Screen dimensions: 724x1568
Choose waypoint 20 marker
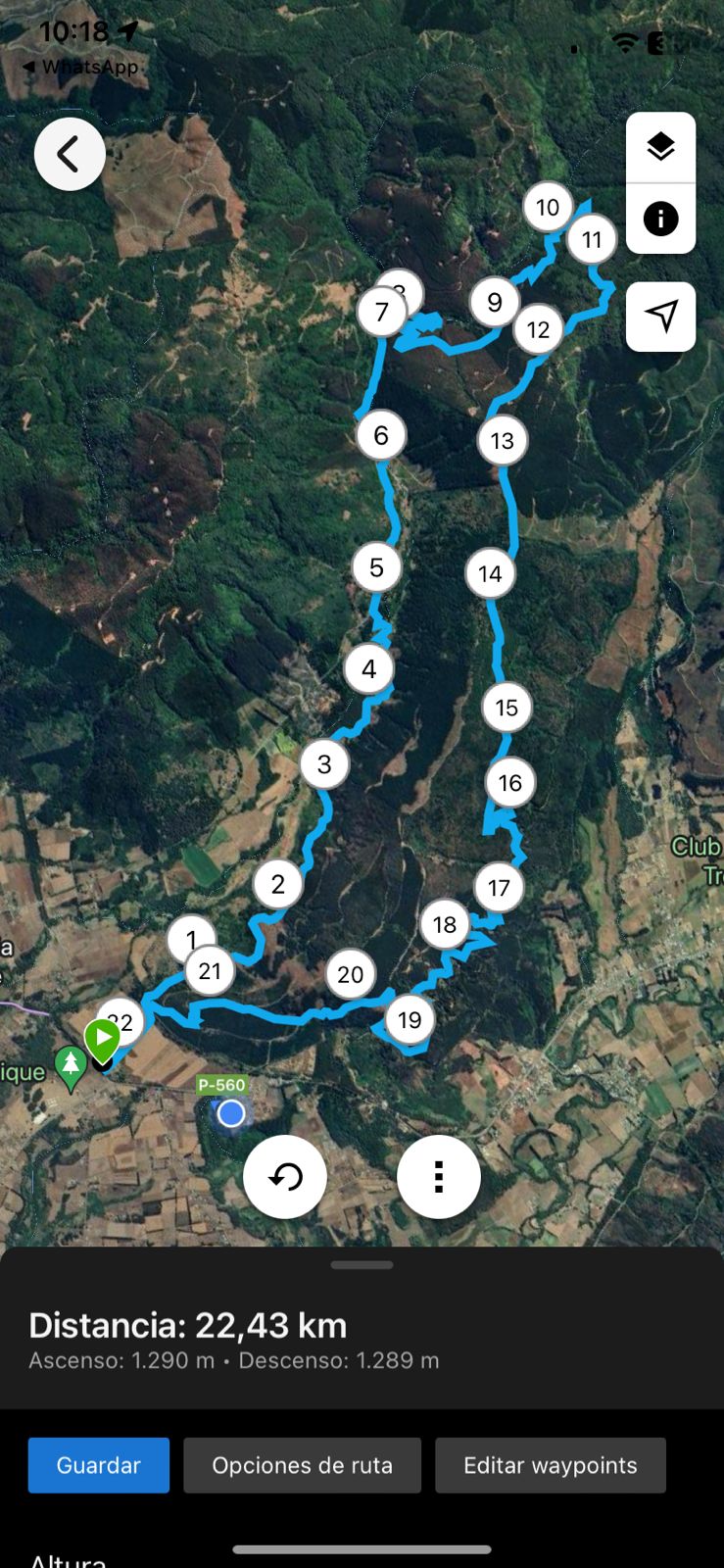click(x=350, y=974)
